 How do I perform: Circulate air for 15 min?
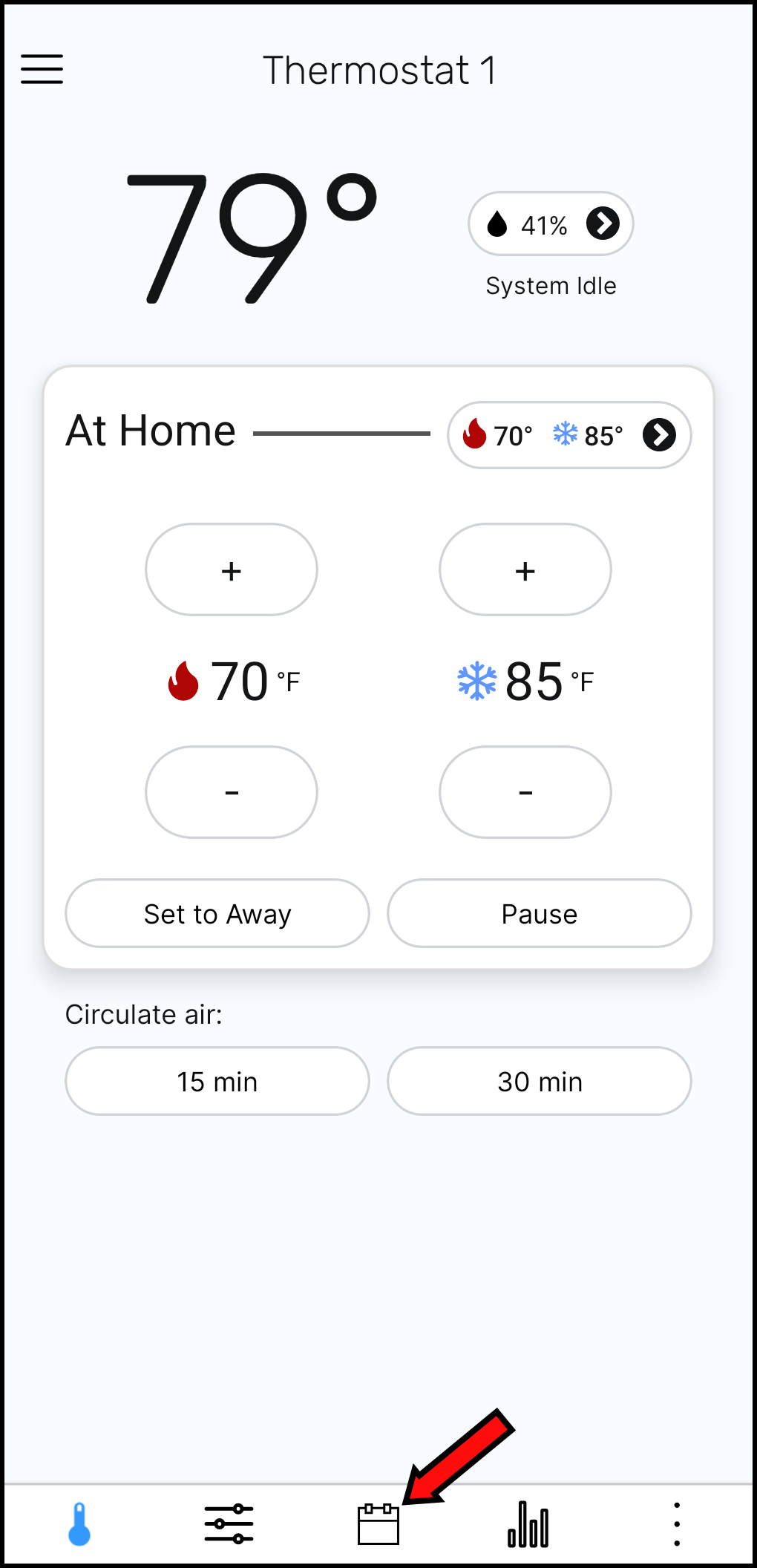[x=217, y=1081]
